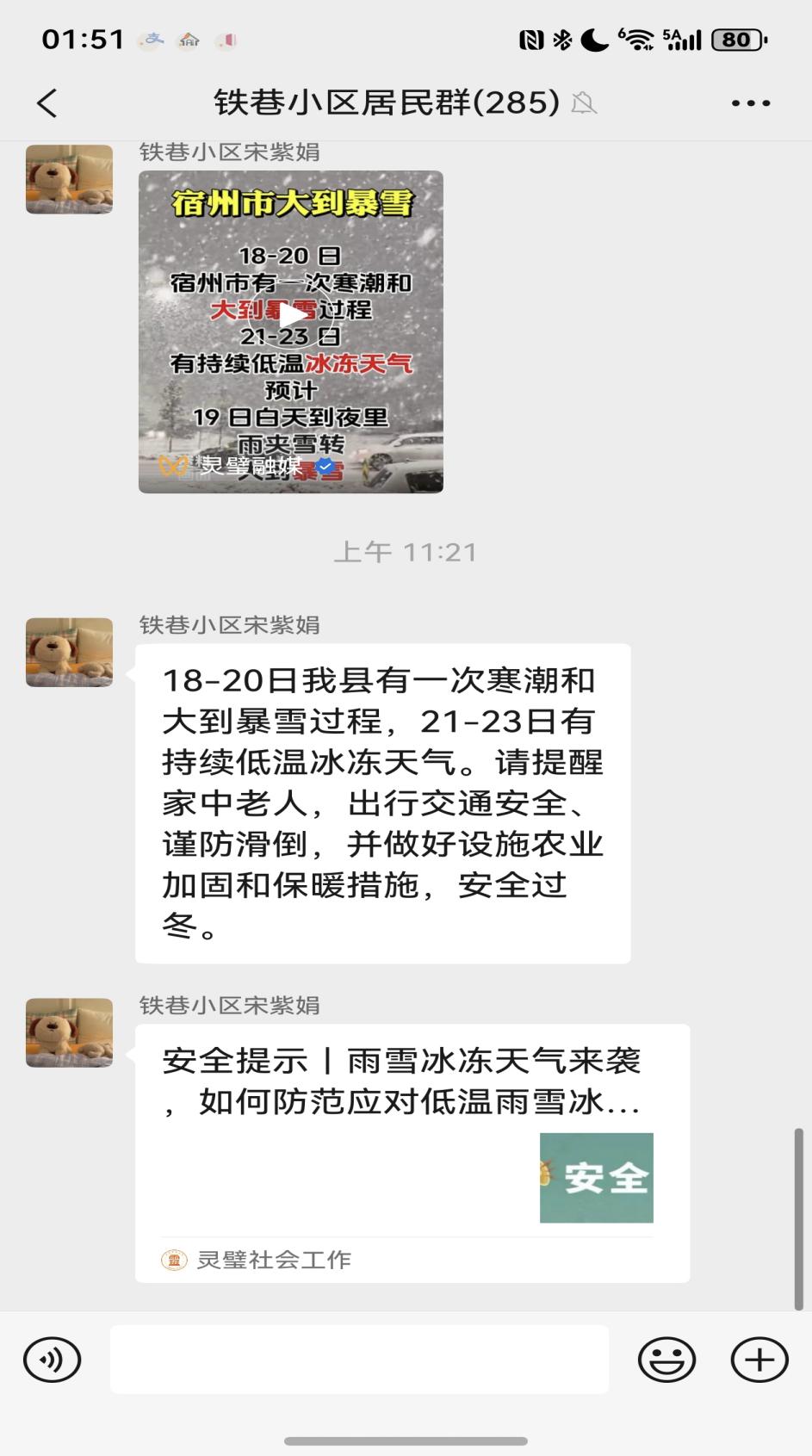Open the 安全提示 雨雪冰冻天气 article card
The image size is (812, 1456).
coord(412,1152)
